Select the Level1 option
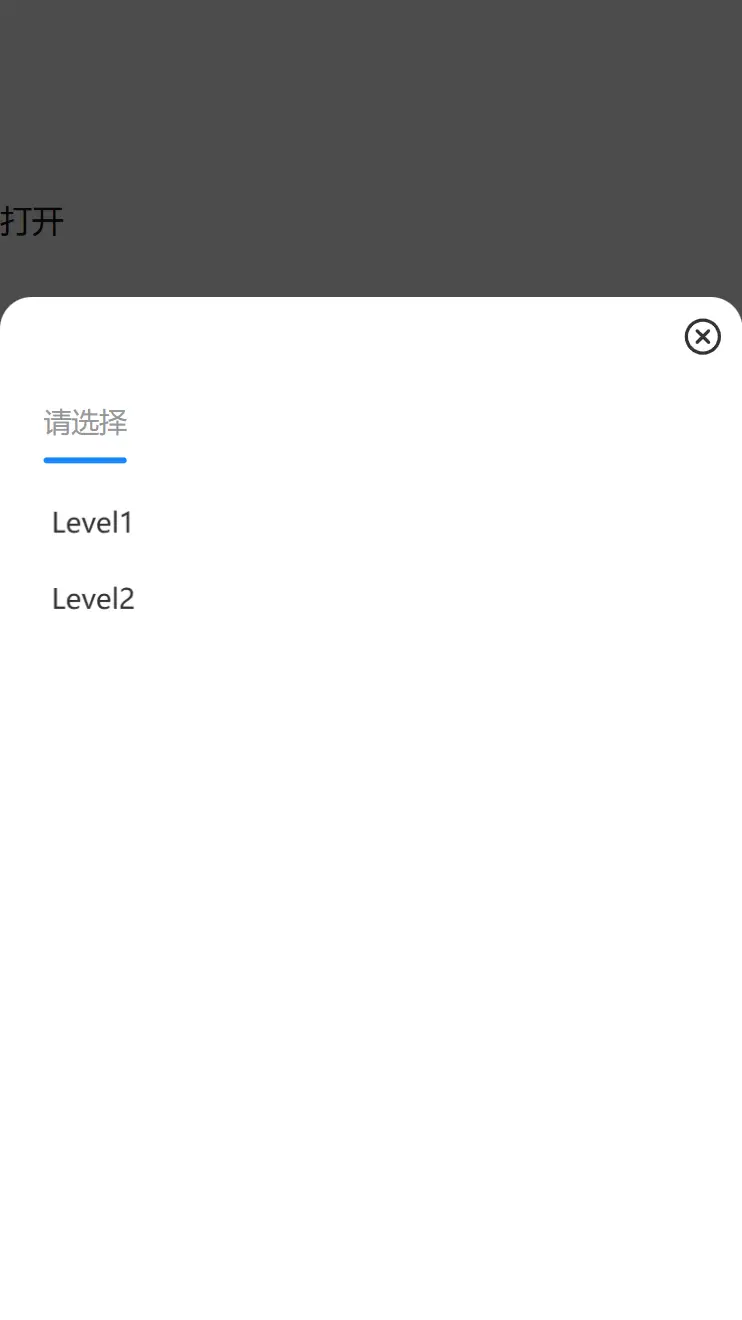The width and height of the screenshot is (742, 1320). click(x=92, y=523)
